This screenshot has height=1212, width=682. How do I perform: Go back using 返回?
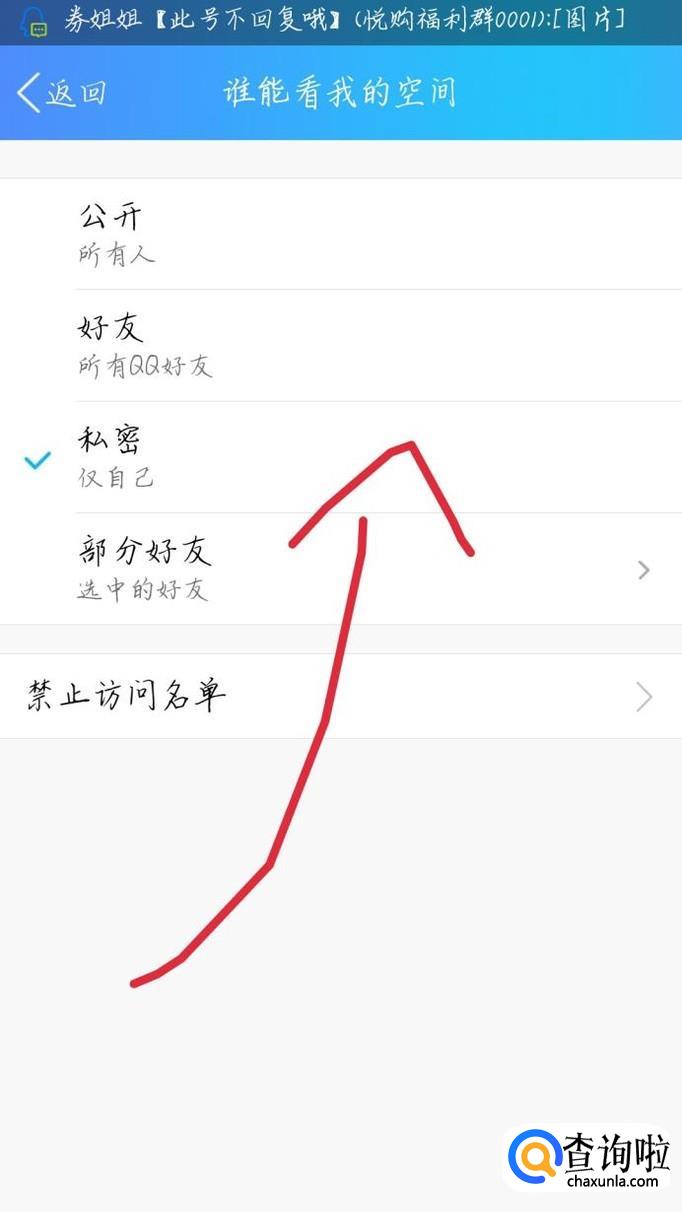(x=61, y=93)
